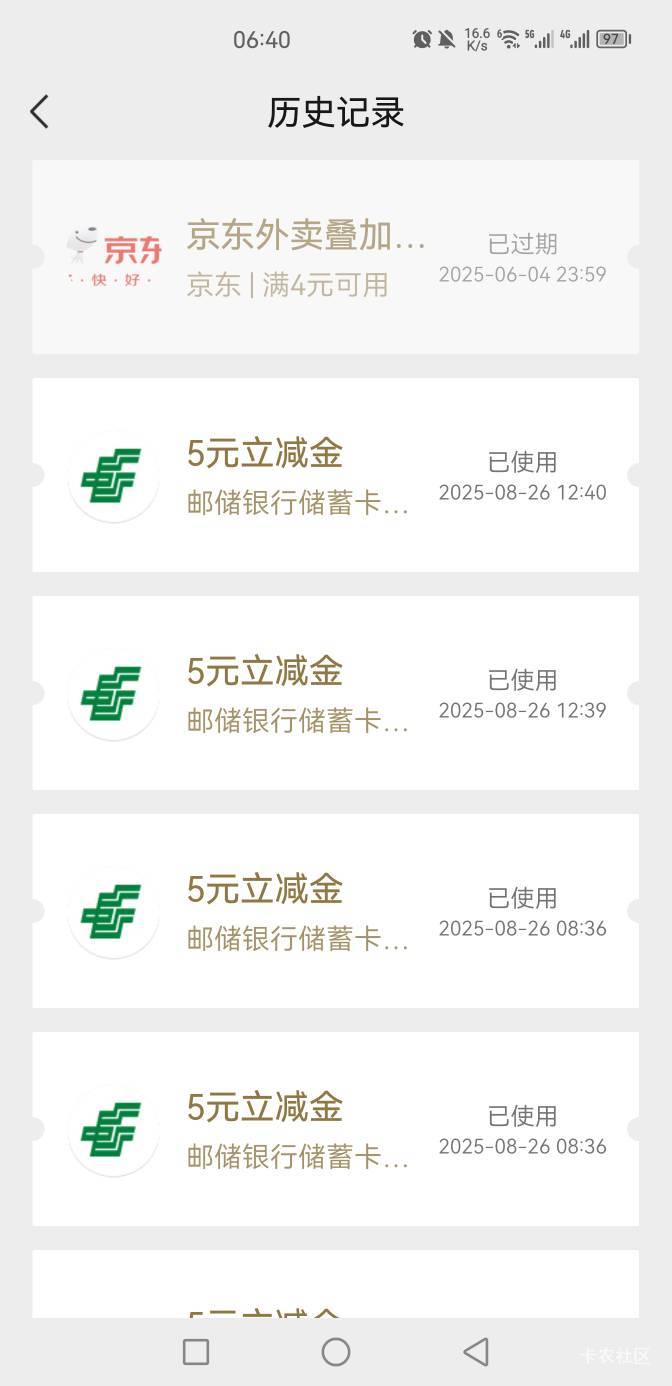Viewport: 672px width, 1386px height.
Task: Go back using the header arrow
Action: [x=39, y=112]
